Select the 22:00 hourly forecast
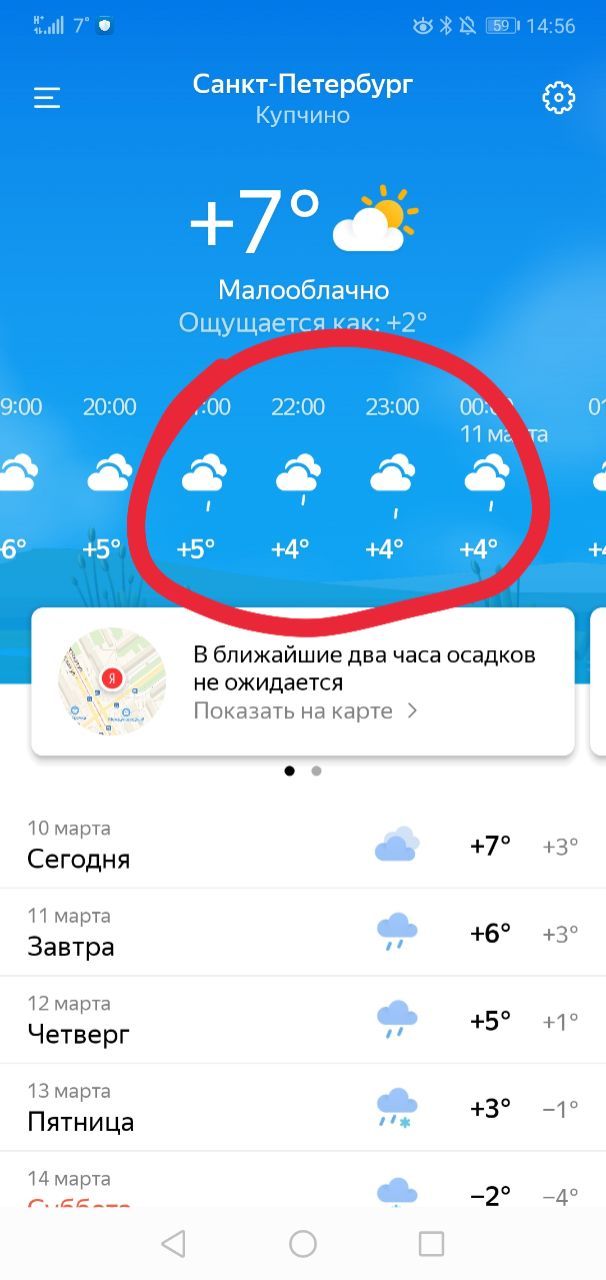This screenshot has width=606, height=1280. click(298, 478)
